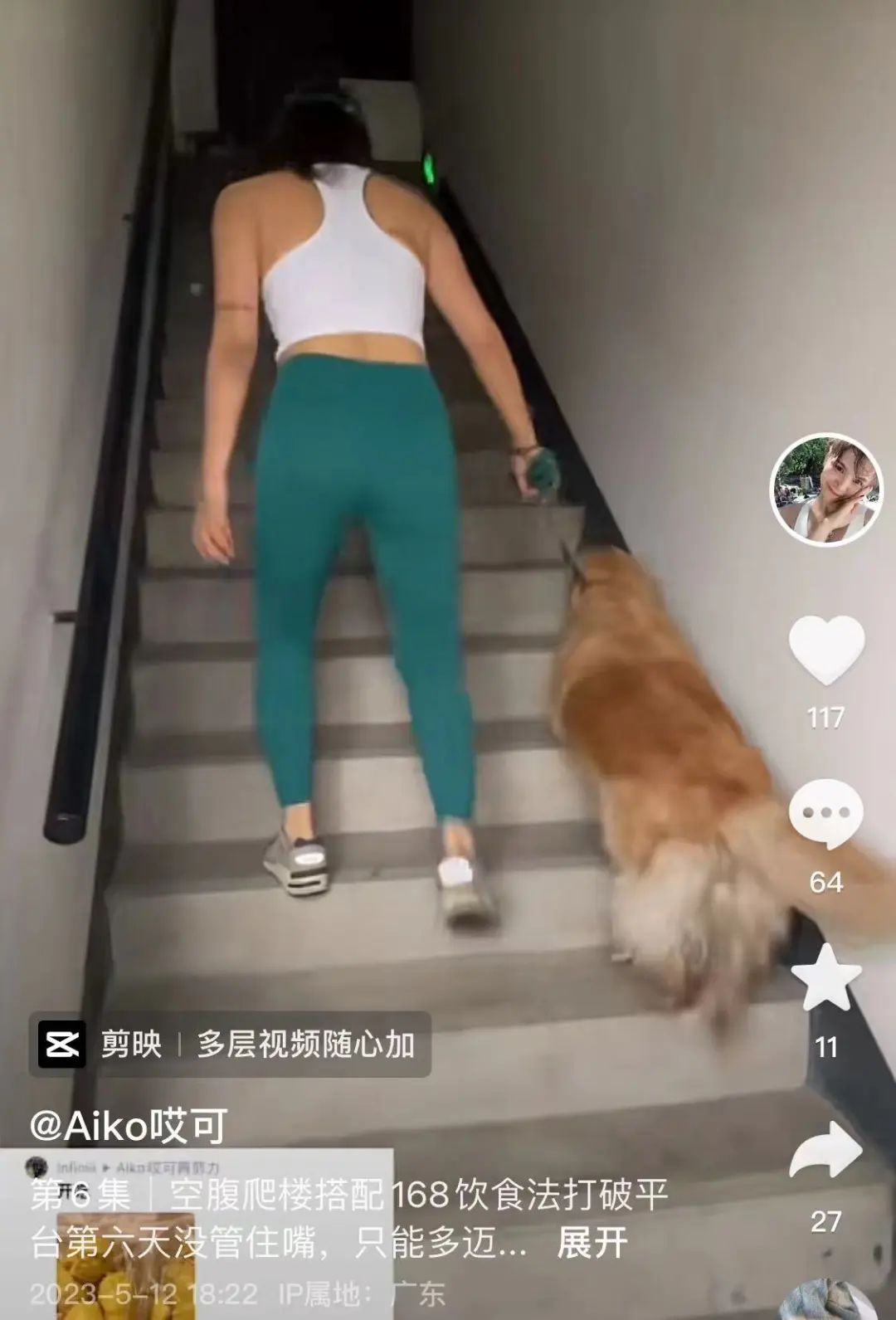This screenshot has width=896, height=1320.
Task: Expand the caption with 展开
Action: point(592,1243)
